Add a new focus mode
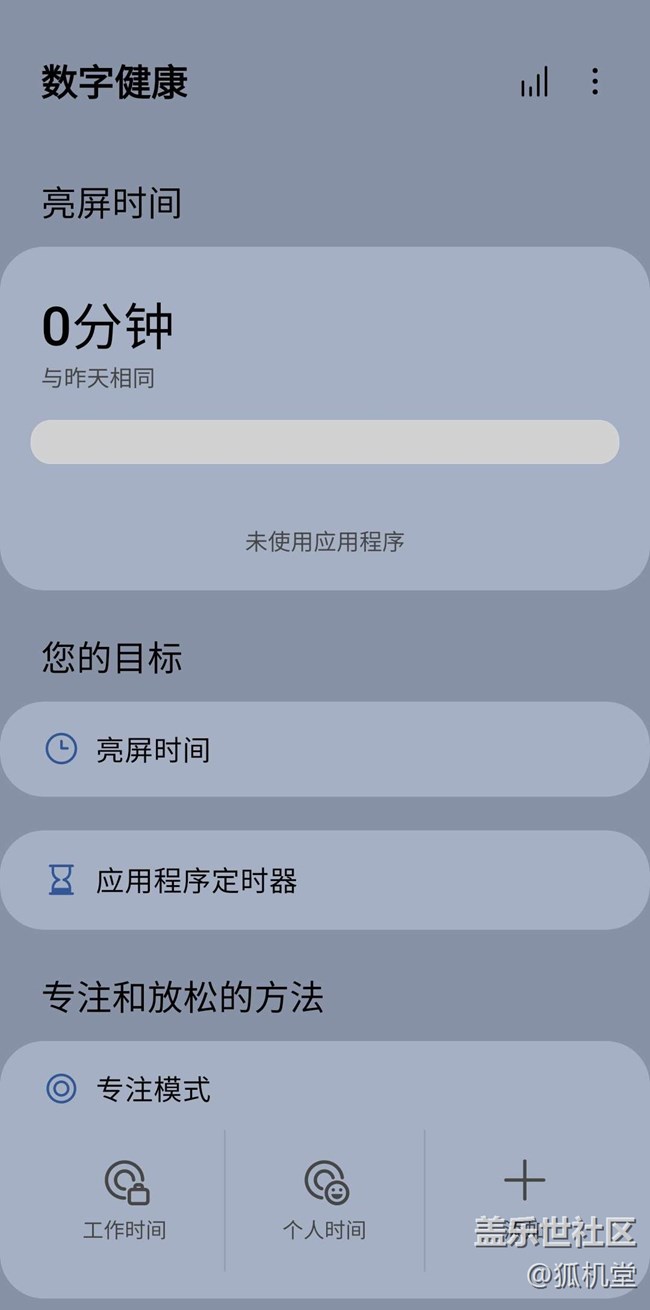 (x=524, y=1184)
